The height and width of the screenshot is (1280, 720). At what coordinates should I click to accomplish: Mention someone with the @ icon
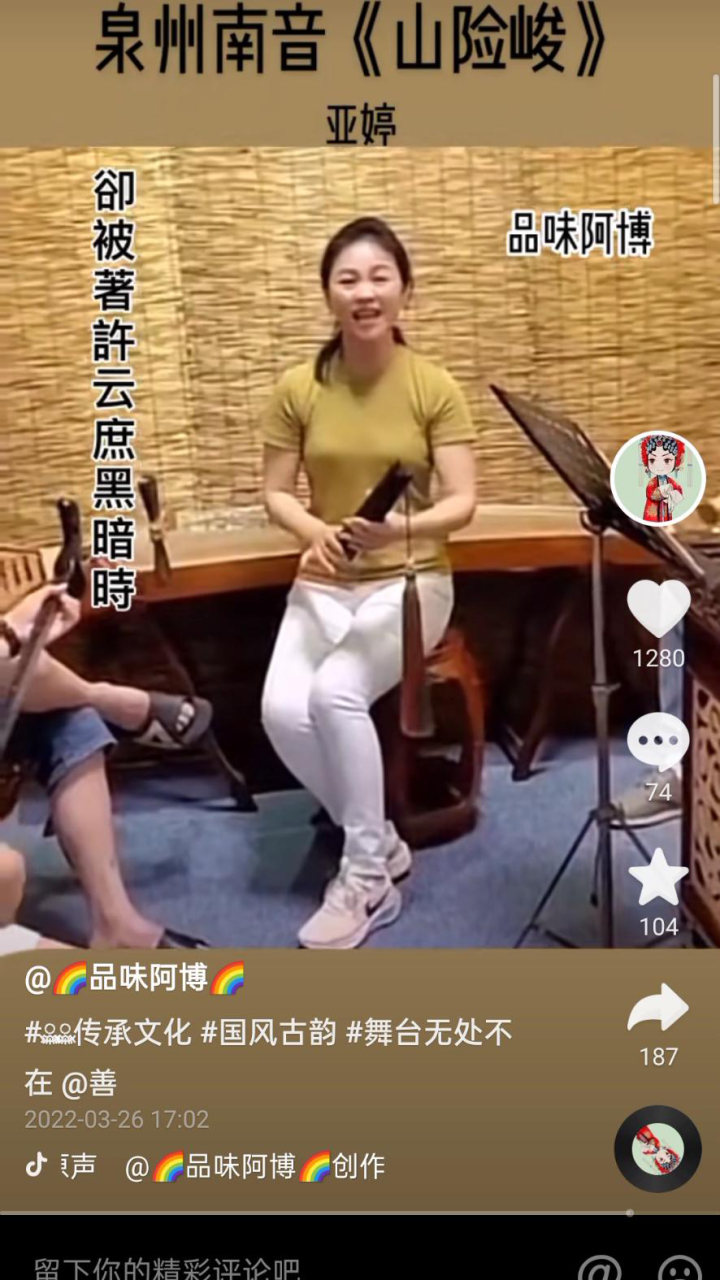point(599,1266)
